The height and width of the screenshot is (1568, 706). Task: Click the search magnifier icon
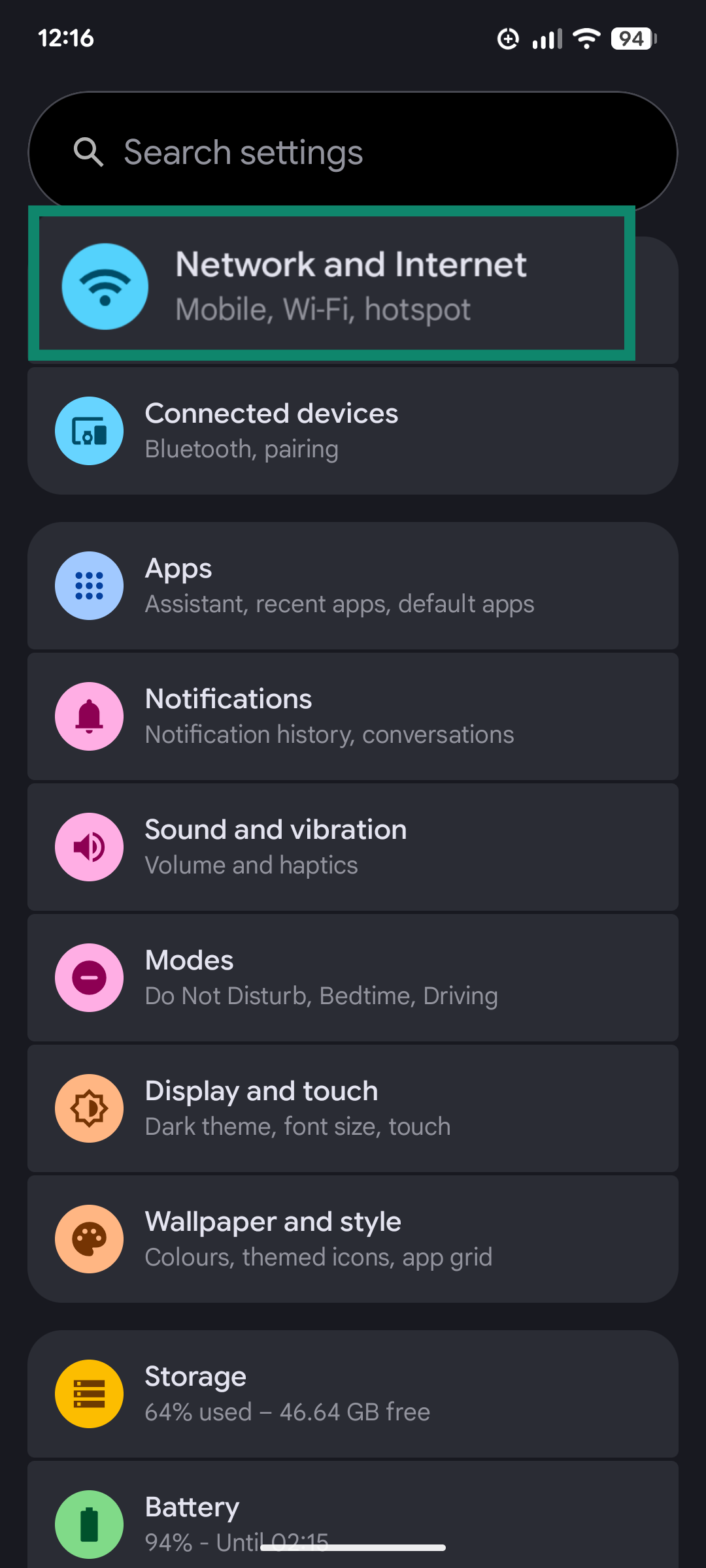click(x=90, y=152)
